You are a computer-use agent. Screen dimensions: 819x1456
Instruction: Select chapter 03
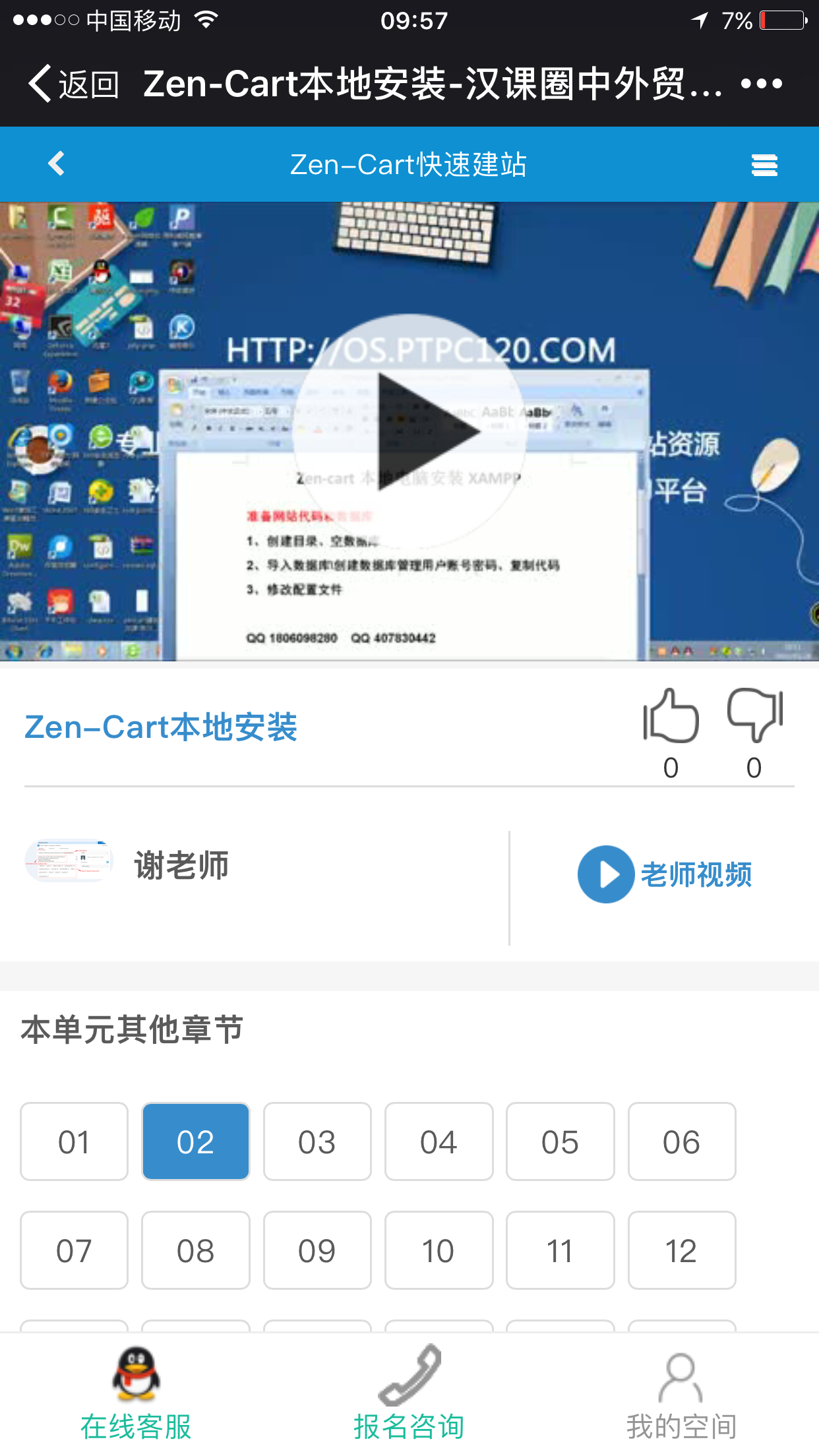[317, 1141]
